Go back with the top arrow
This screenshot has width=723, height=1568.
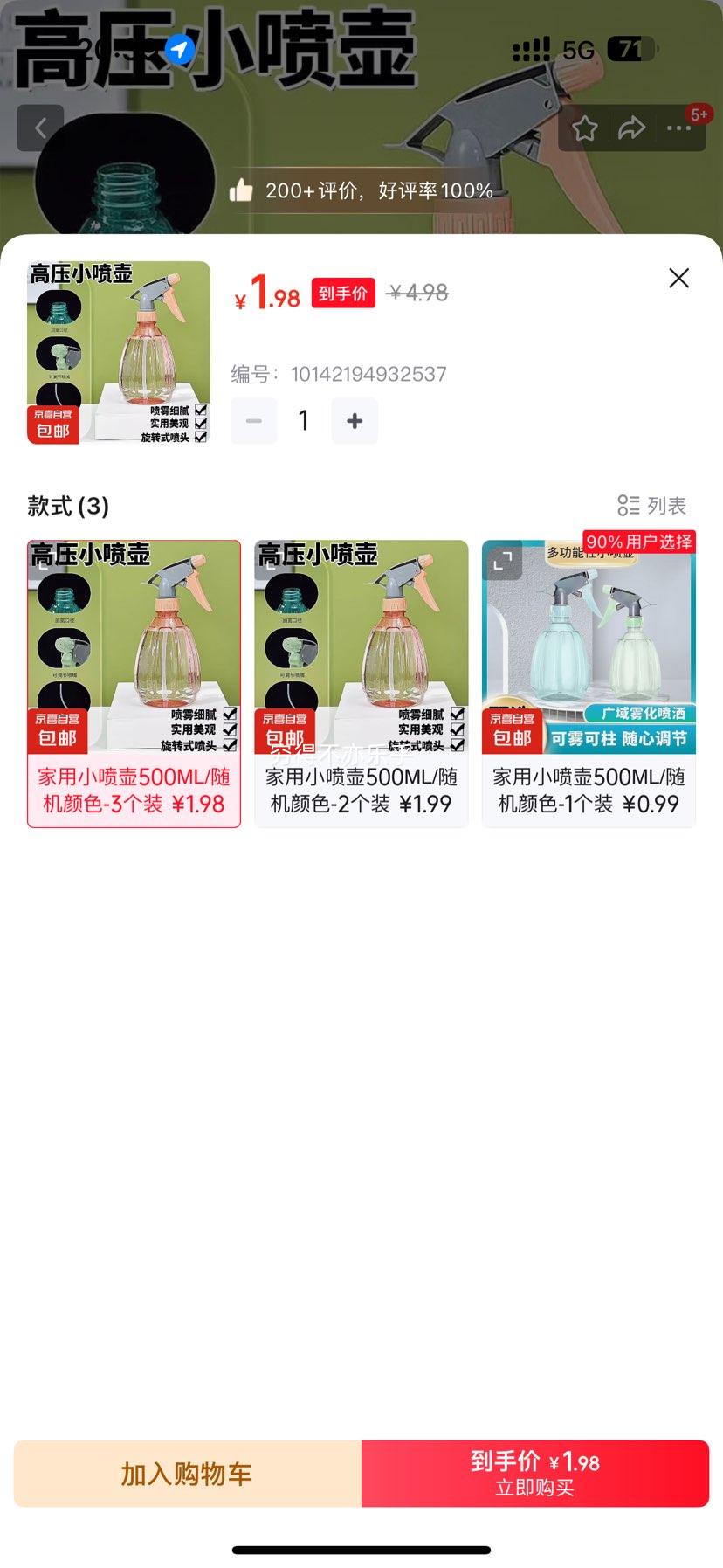coord(40,128)
